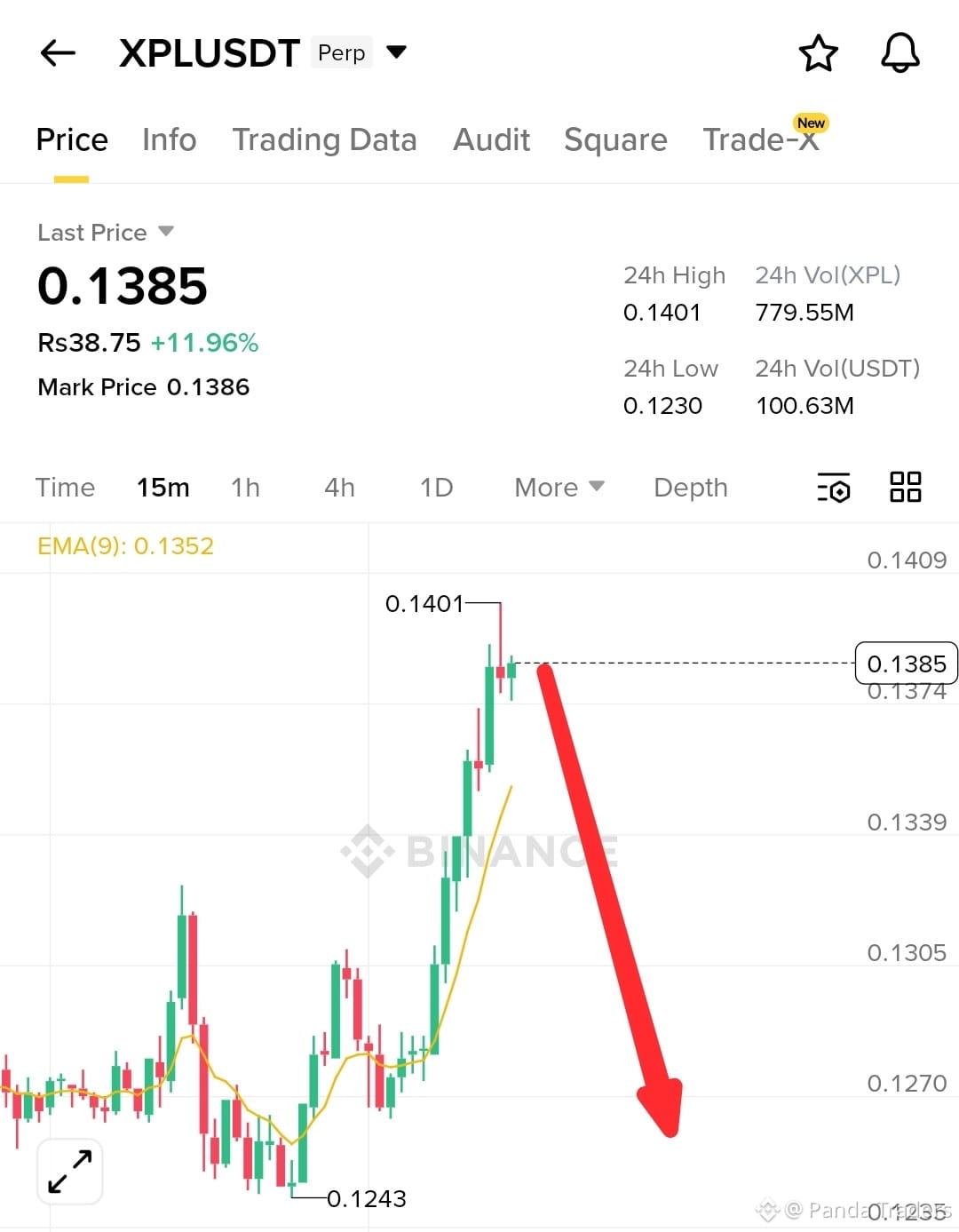Expand the Last Price dropdown

pyautogui.click(x=165, y=232)
